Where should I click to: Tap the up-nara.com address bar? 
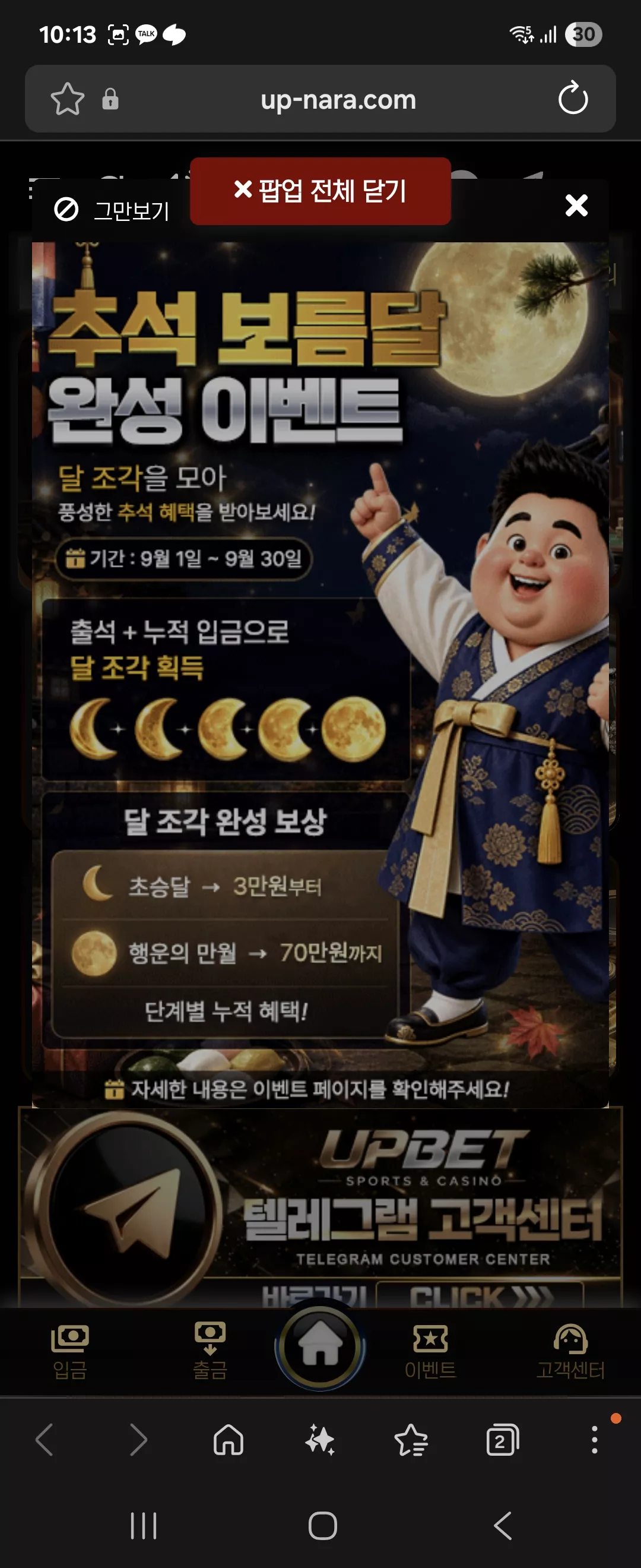tap(338, 99)
